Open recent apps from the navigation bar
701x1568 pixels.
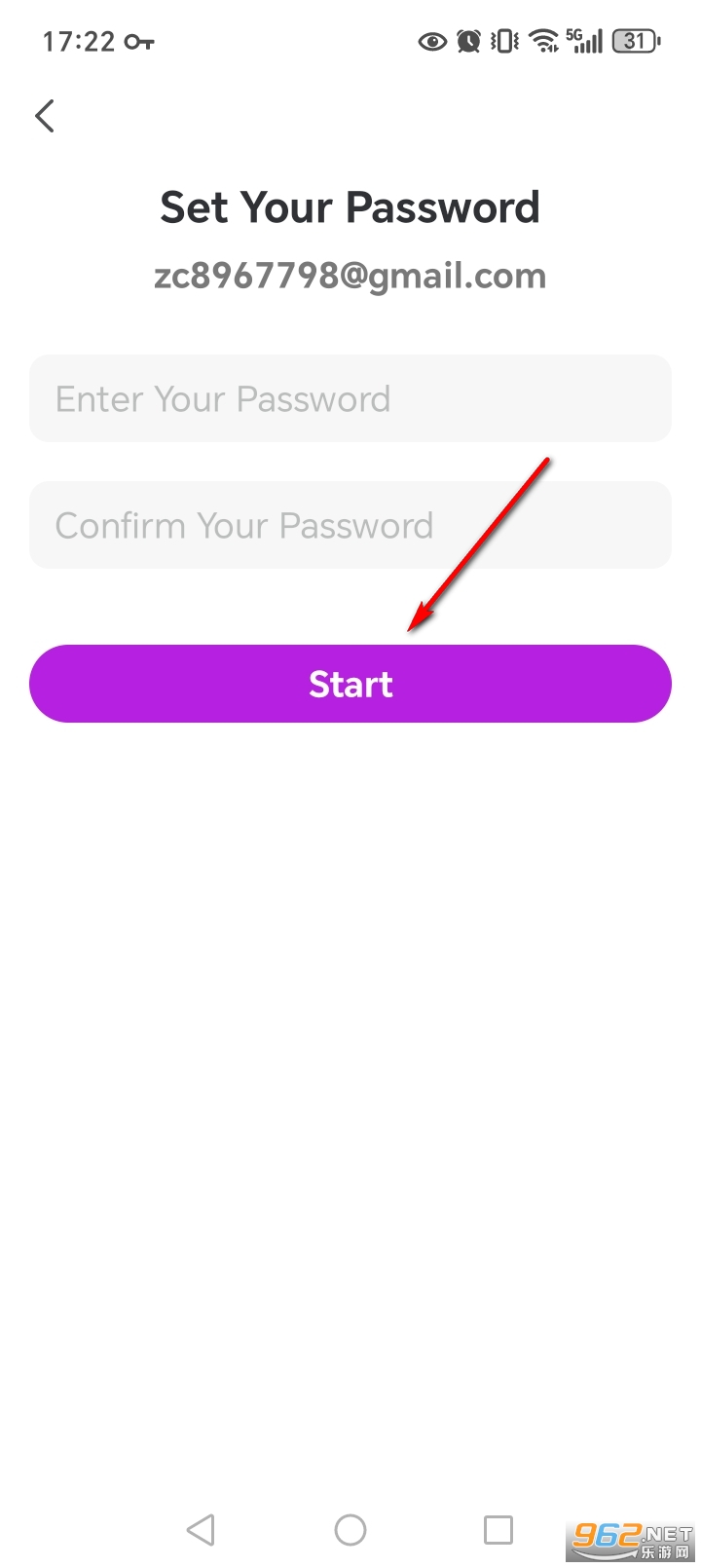(498, 1529)
